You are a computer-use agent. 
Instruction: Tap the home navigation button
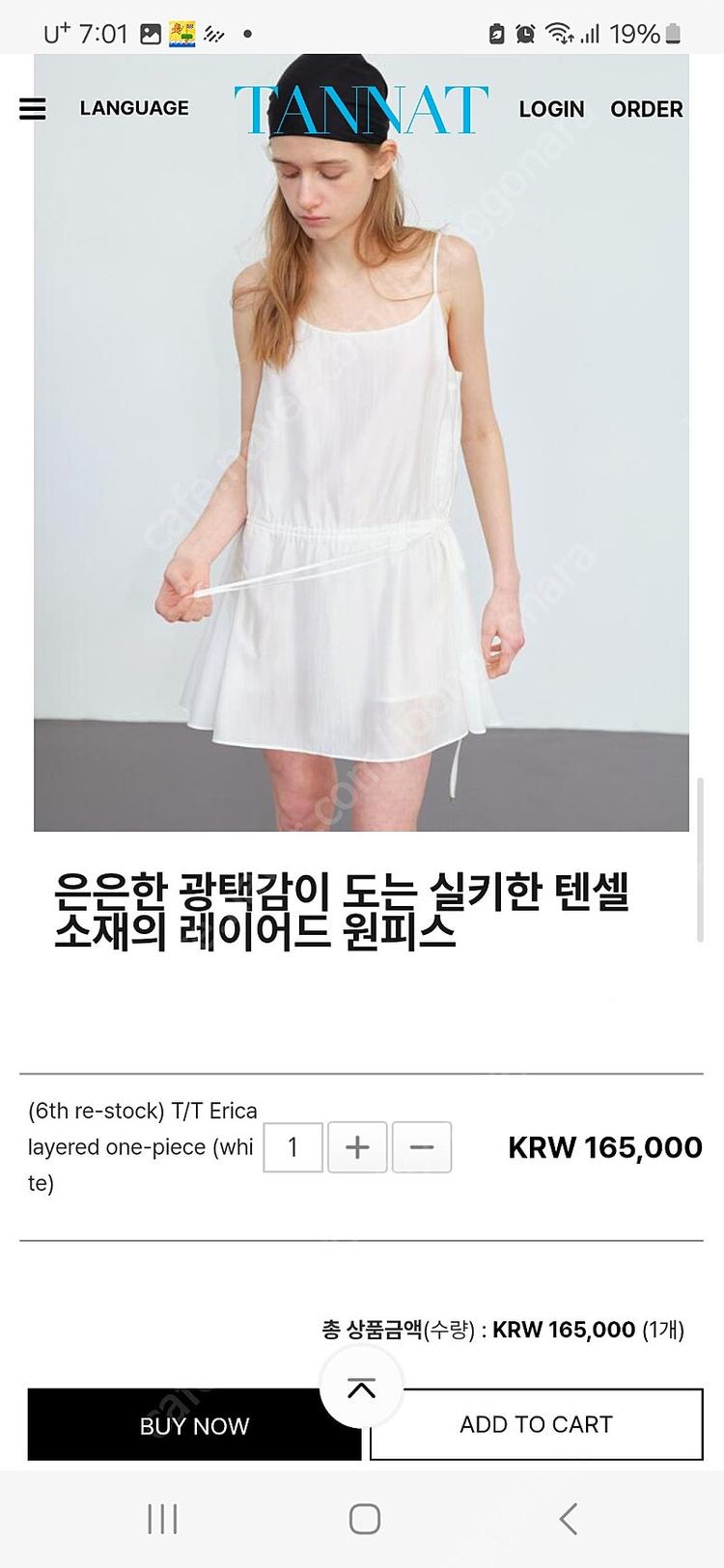coord(361,1517)
